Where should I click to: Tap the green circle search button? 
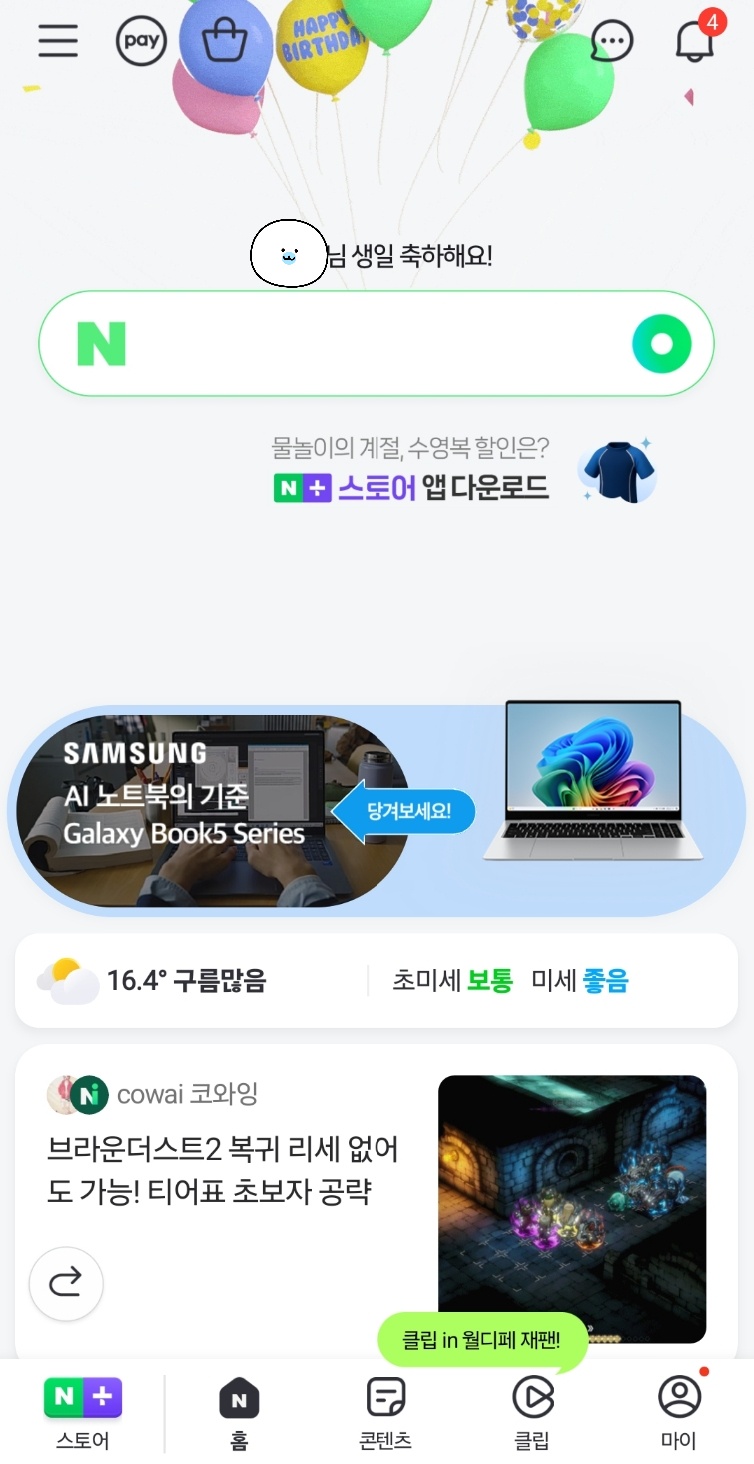pos(661,344)
